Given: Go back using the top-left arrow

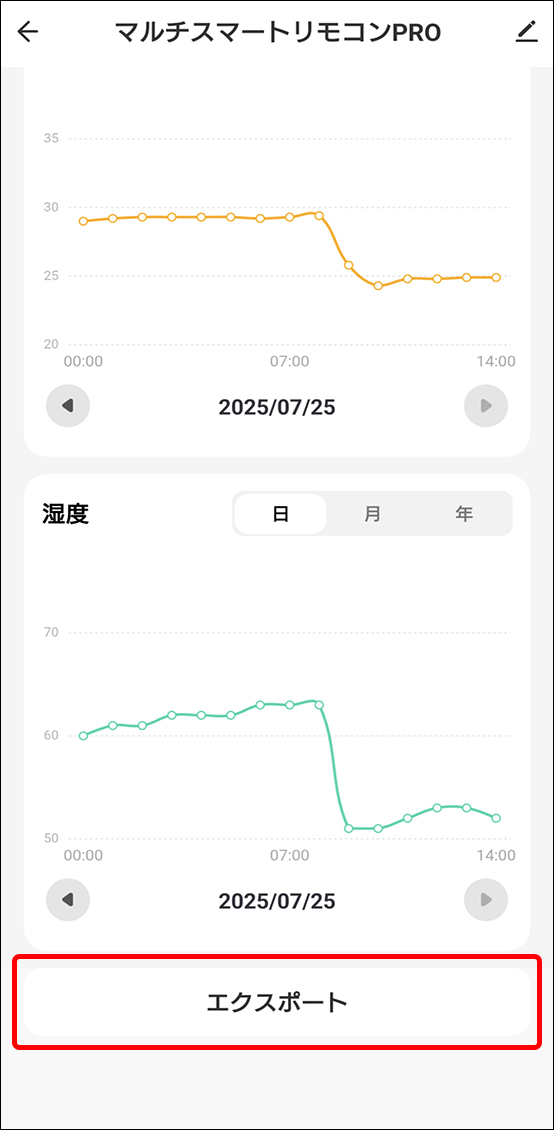Looking at the screenshot, I should pos(27,32).
